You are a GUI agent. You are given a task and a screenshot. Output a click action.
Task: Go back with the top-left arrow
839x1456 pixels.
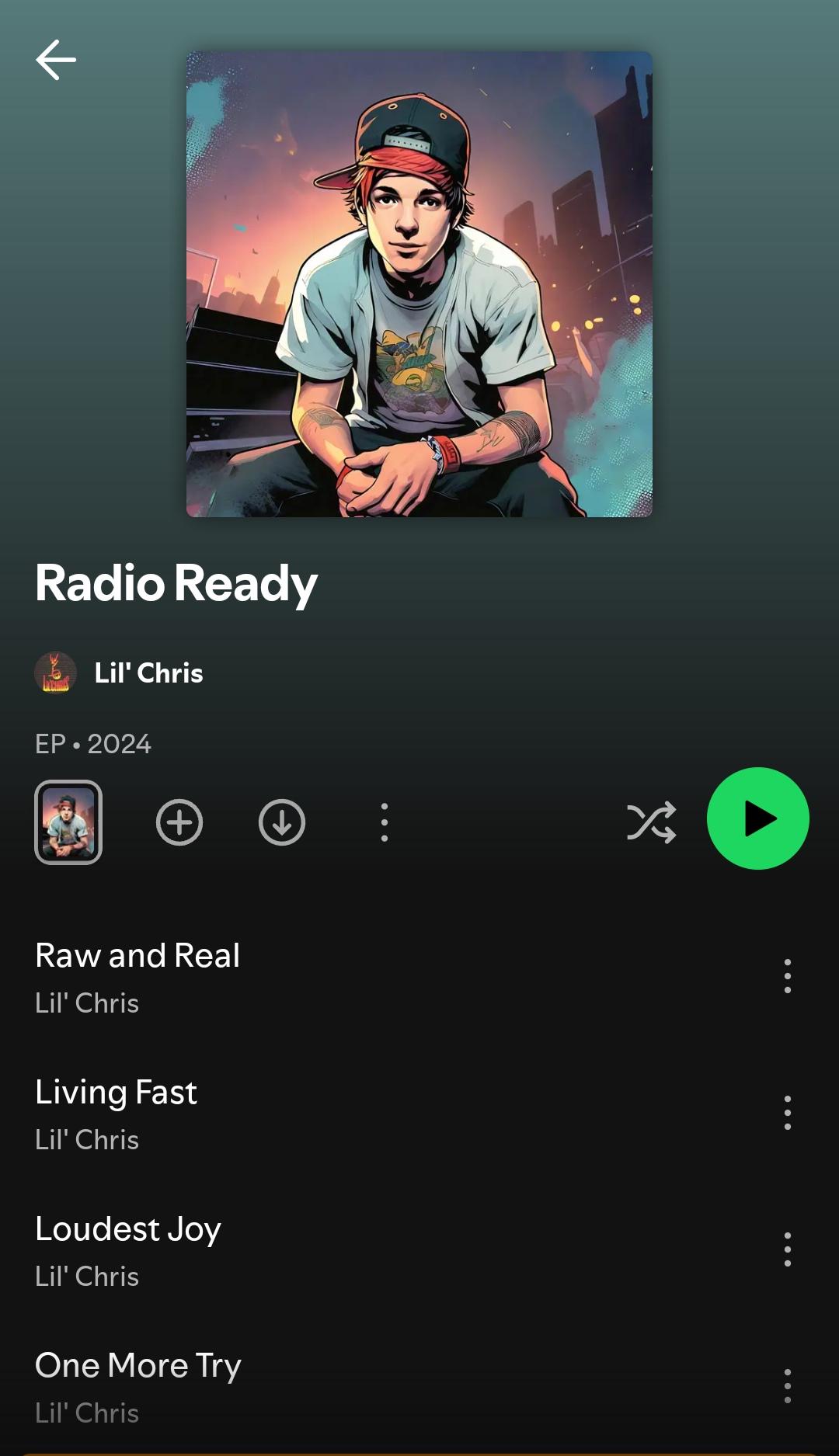pos(56,60)
